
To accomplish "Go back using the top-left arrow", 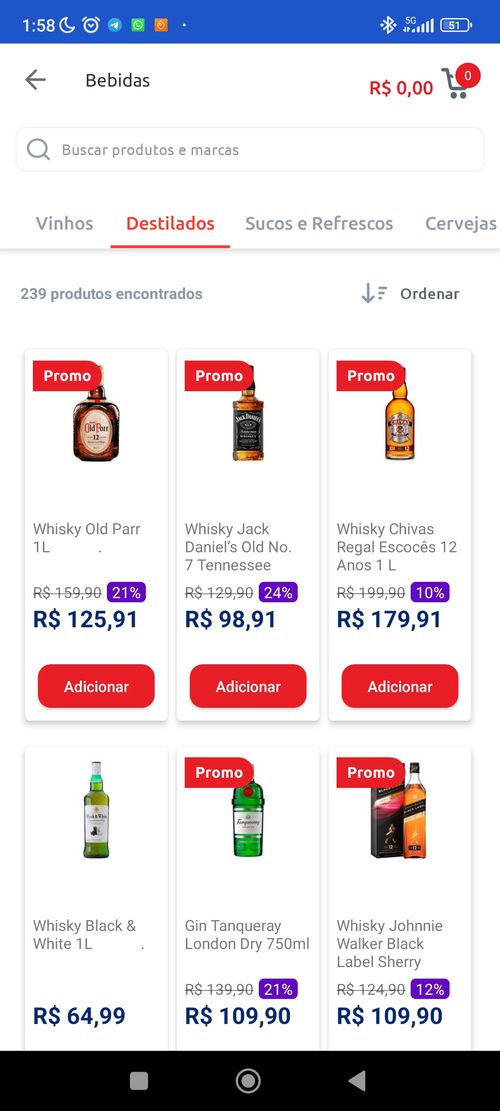I will [35, 80].
